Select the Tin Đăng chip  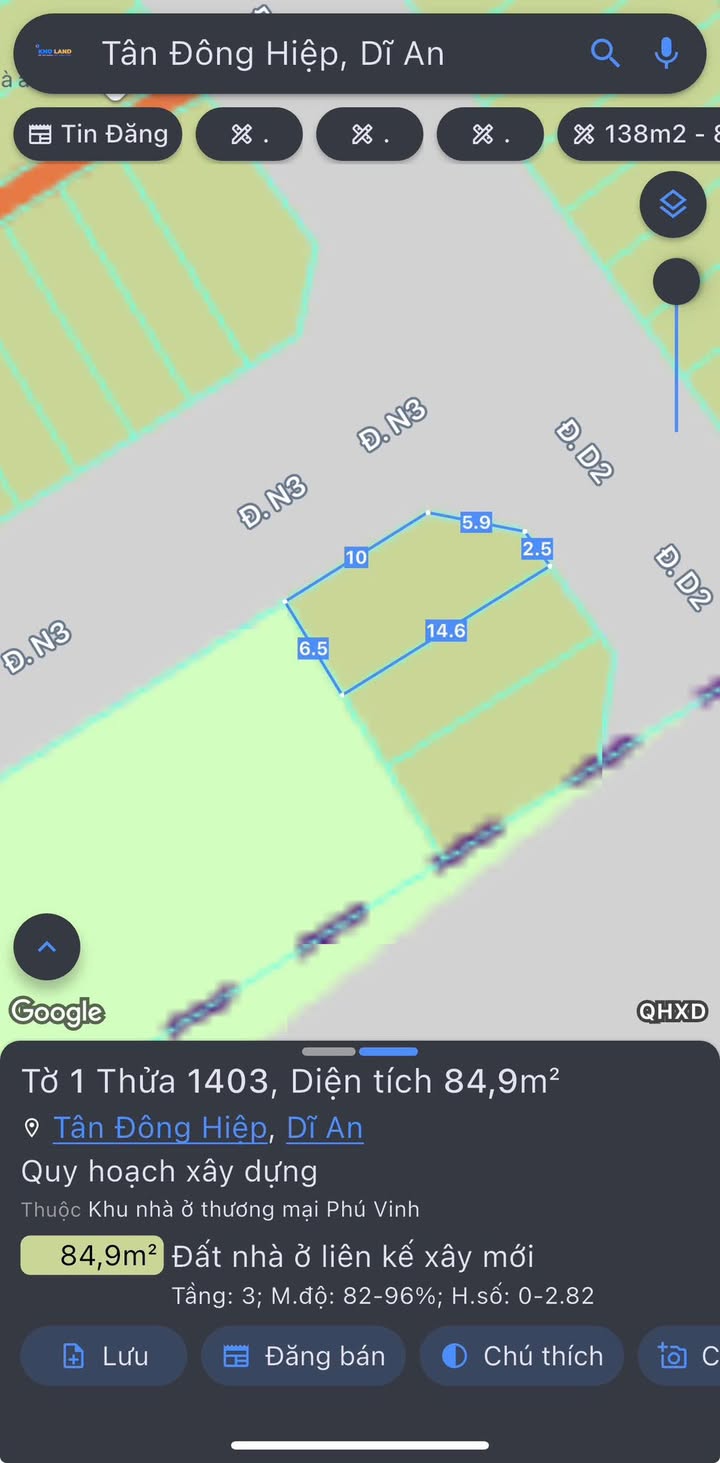tap(98, 134)
